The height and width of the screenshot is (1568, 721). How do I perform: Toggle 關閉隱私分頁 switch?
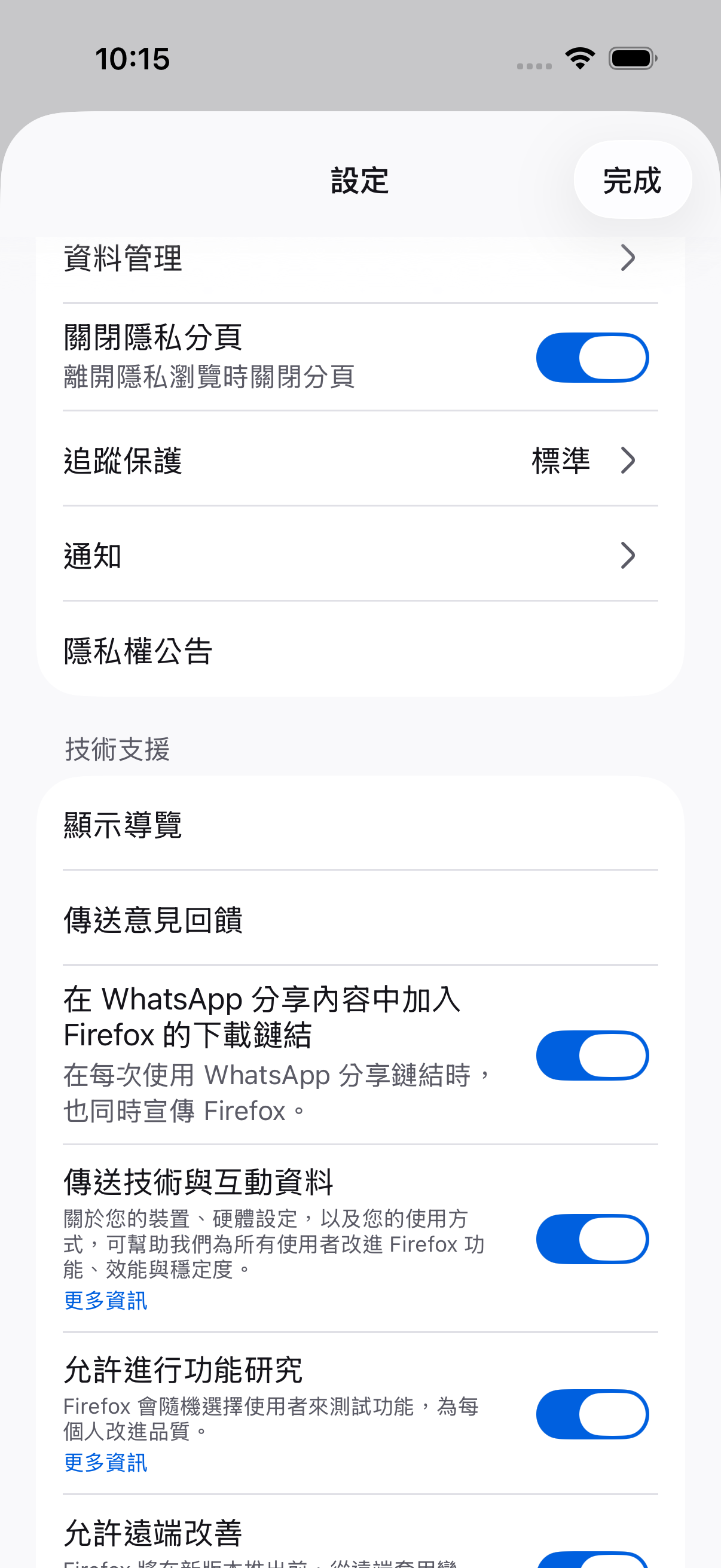(x=592, y=357)
